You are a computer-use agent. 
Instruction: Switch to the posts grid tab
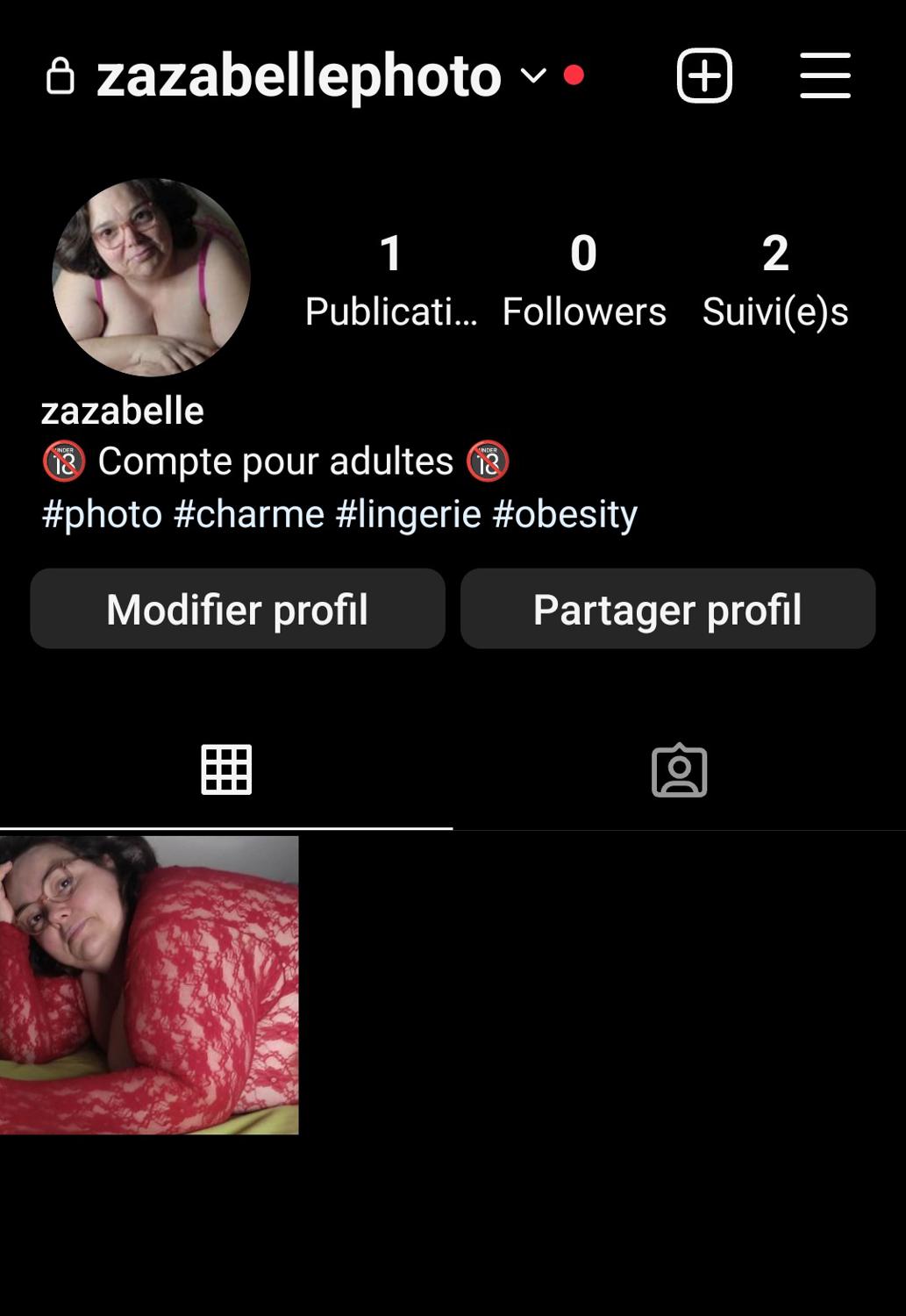pos(226,770)
